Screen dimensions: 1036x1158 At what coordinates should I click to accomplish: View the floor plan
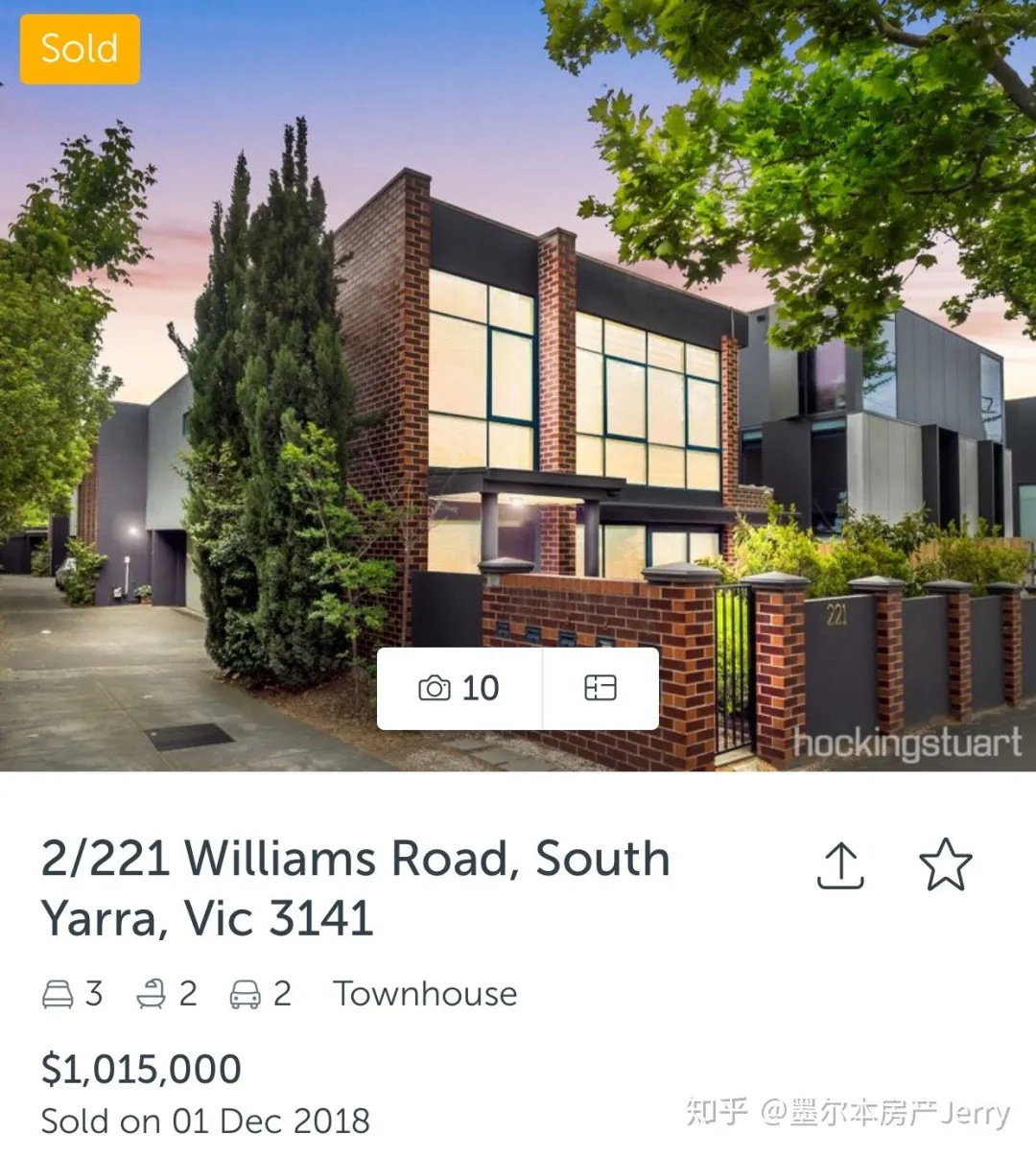600,688
